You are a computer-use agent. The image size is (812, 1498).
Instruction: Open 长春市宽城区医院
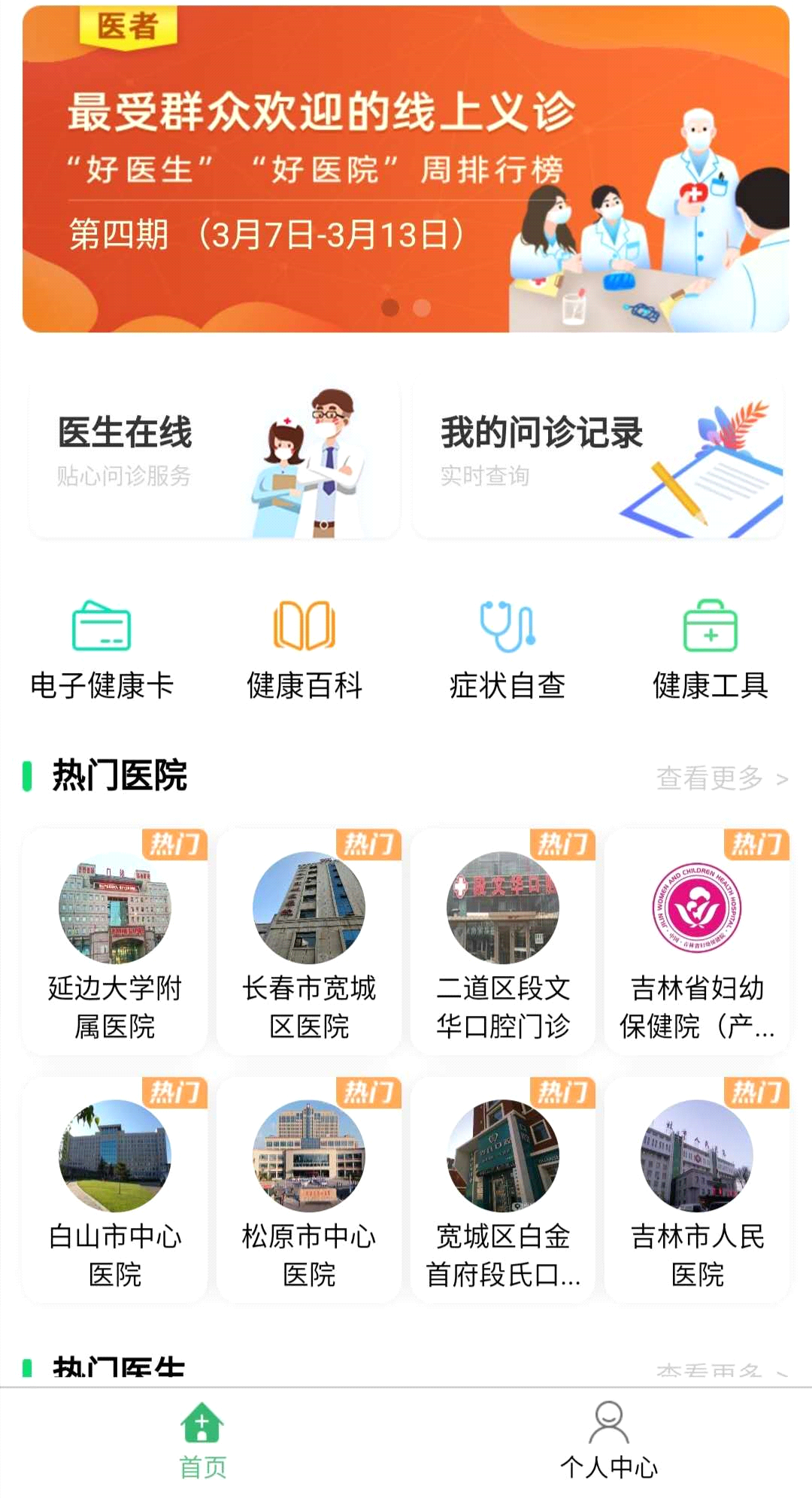(x=309, y=942)
